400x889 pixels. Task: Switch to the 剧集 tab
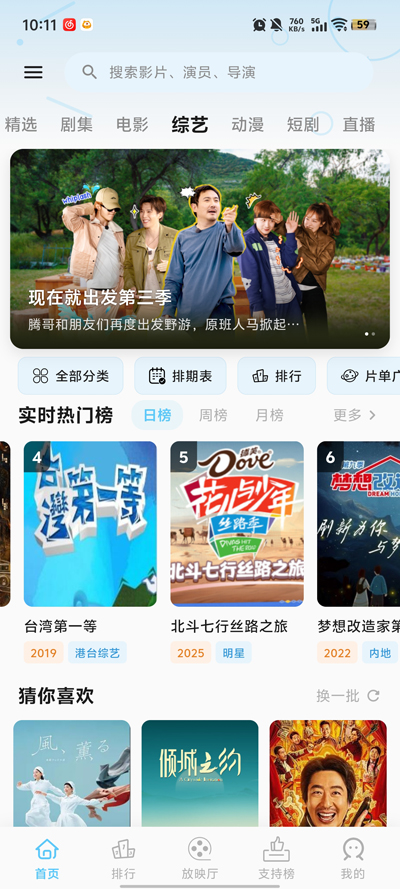point(76,125)
